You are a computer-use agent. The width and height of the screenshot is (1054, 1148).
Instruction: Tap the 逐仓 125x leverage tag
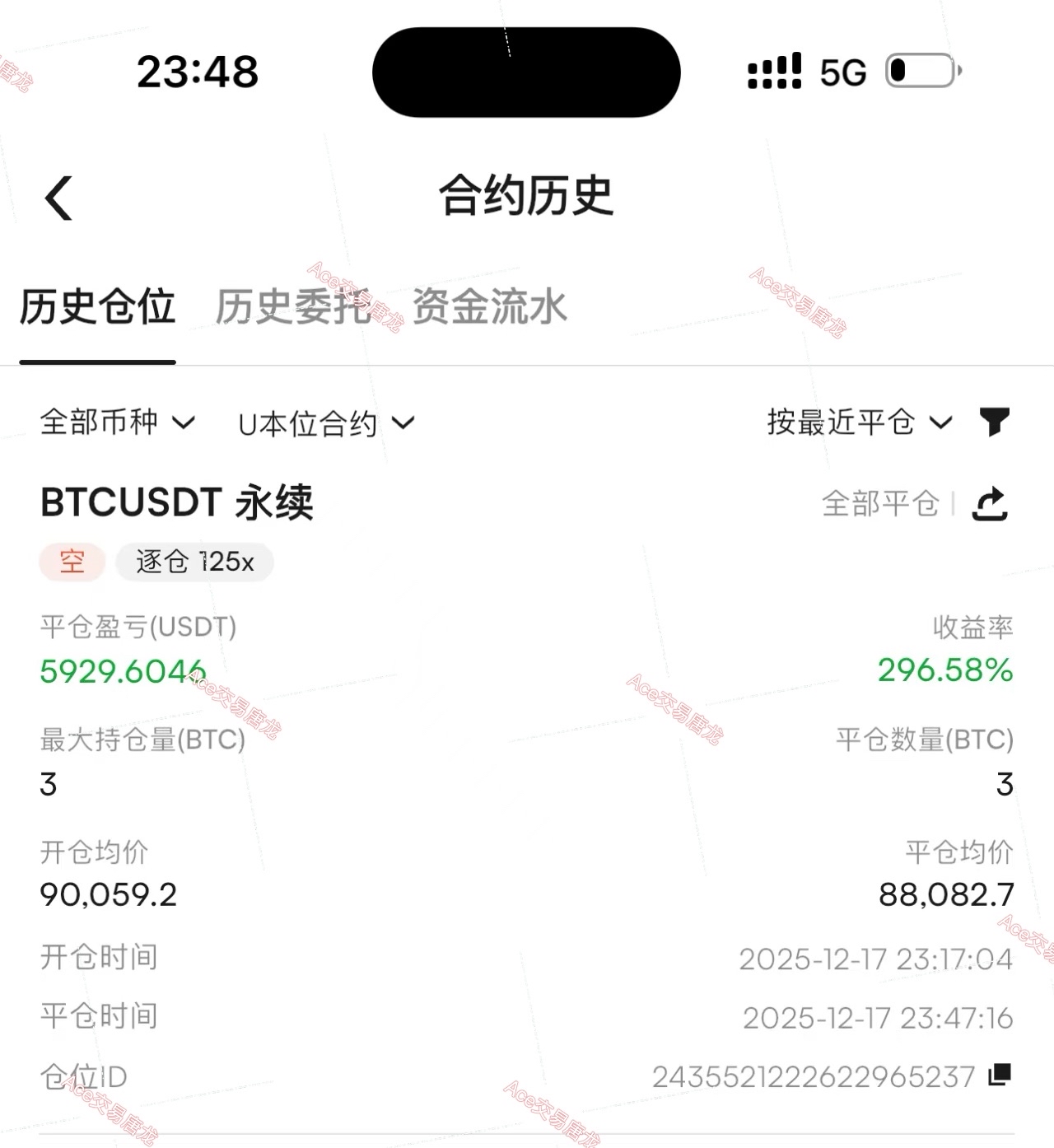[194, 562]
